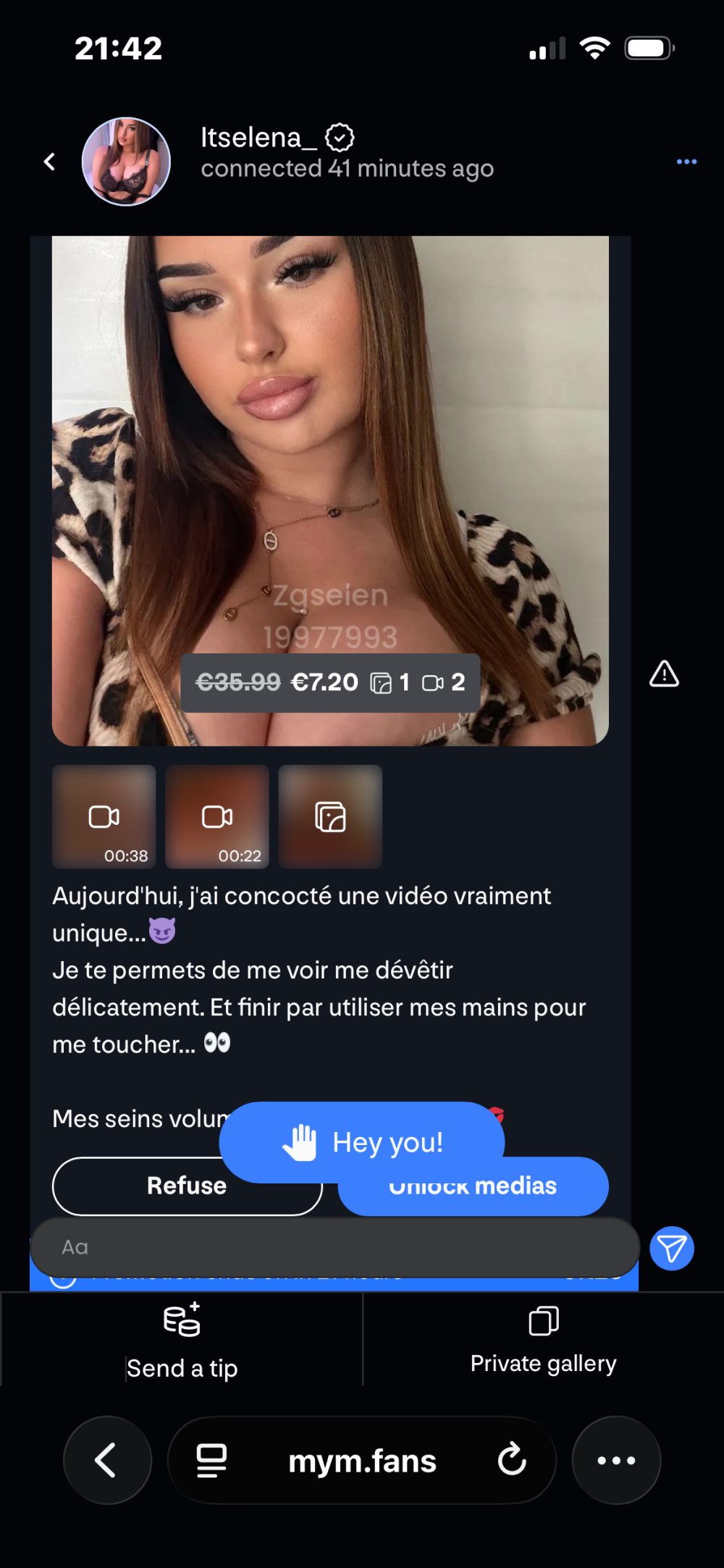Open the Private gallery
Viewport: 724px width, 1568px height.
[x=543, y=1340]
